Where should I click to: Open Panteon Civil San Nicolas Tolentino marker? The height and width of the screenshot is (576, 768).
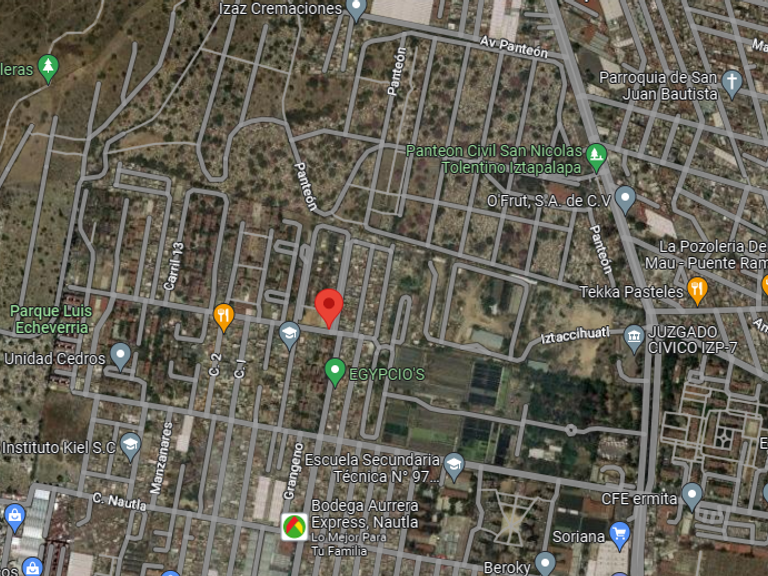pos(596,155)
